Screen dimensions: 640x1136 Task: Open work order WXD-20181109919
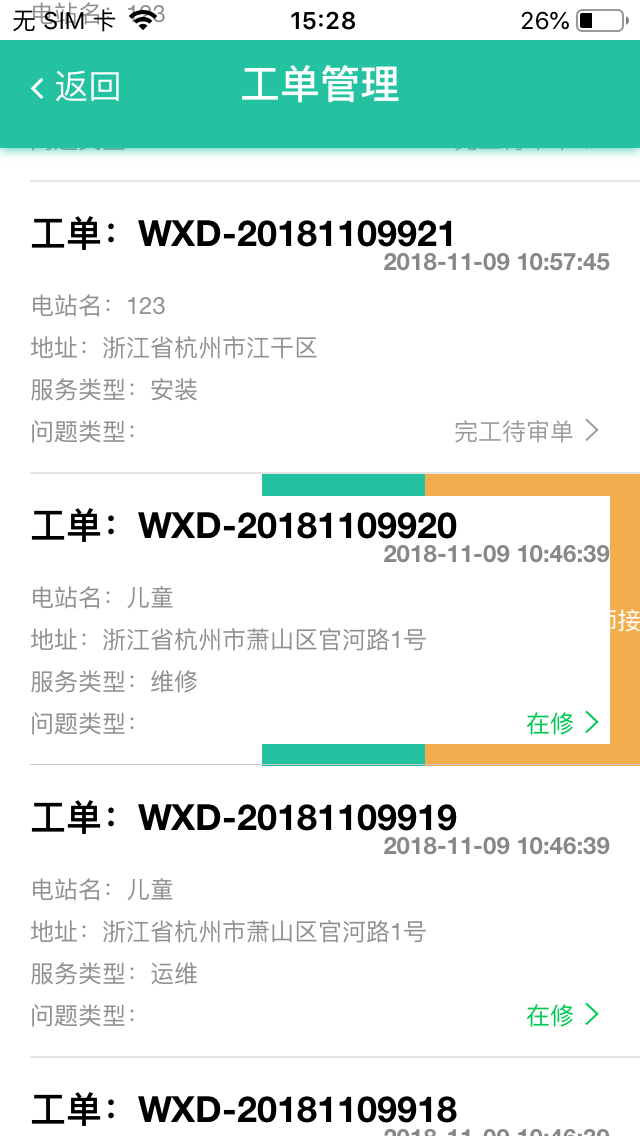click(320, 911)
